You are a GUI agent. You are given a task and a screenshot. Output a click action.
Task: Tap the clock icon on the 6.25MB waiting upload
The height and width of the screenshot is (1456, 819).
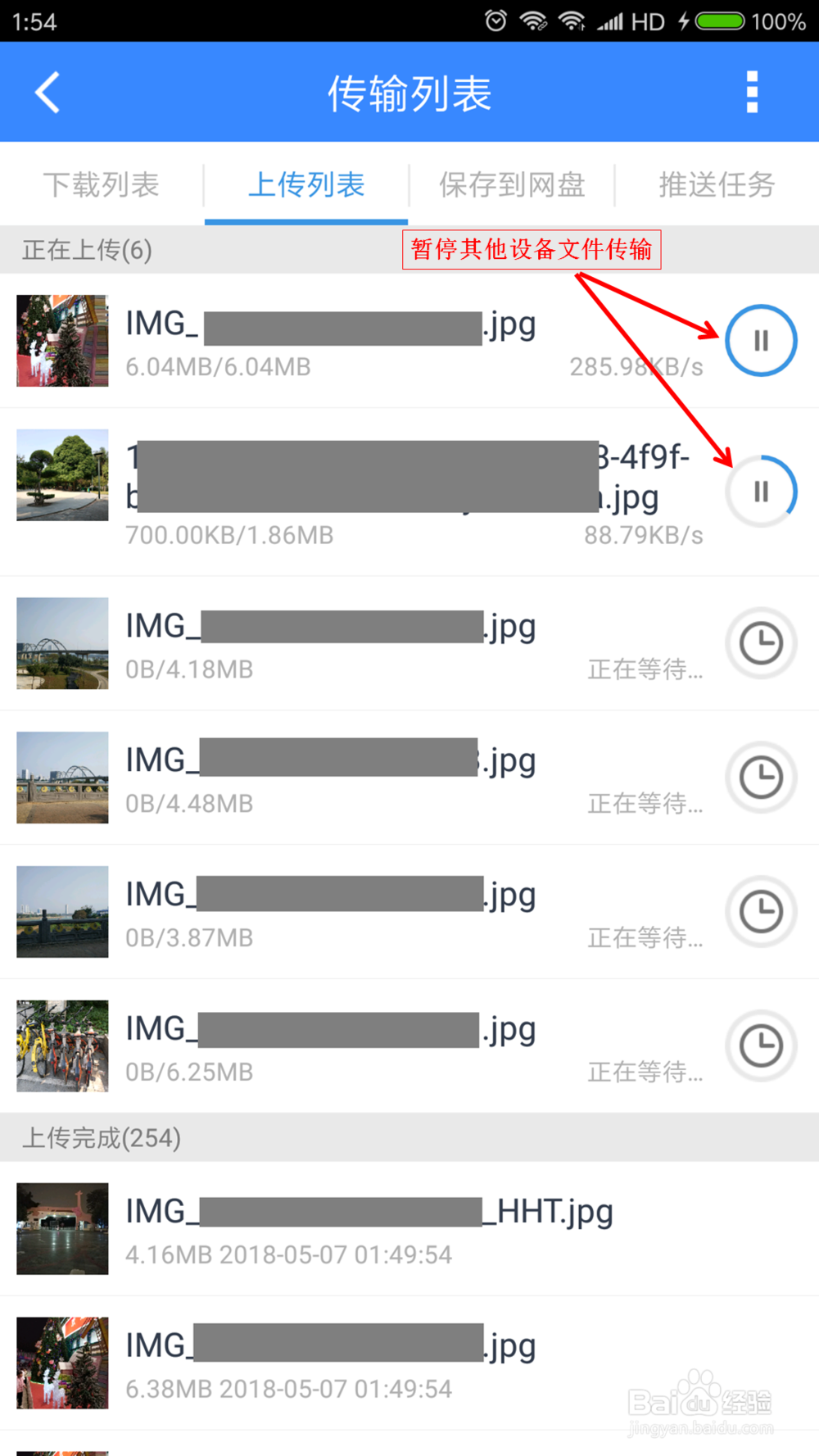(761, 1046)
